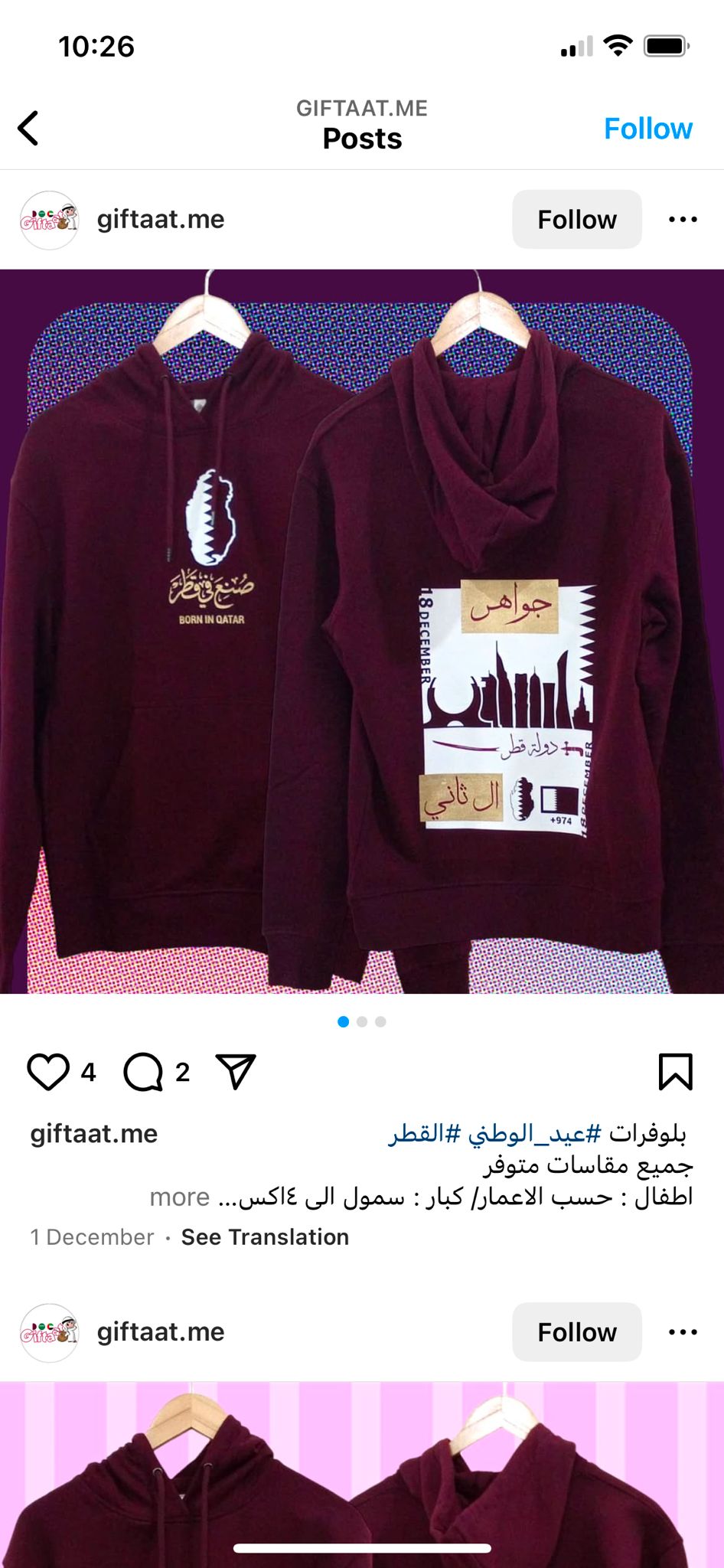The height and width of the screenshot is (1568, 724).
Task: Like the maroon hoodie post
Action: [x=48, y=1072]
